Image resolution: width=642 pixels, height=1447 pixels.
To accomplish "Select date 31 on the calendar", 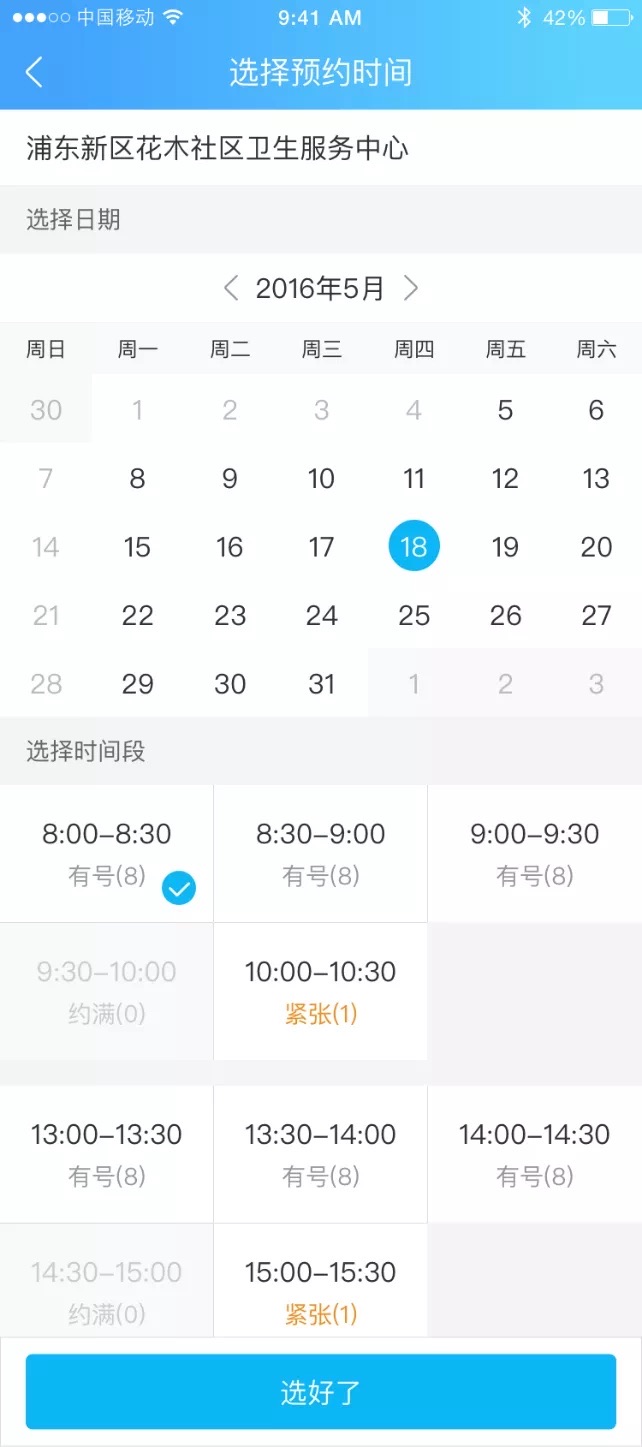I will [321, 684].
